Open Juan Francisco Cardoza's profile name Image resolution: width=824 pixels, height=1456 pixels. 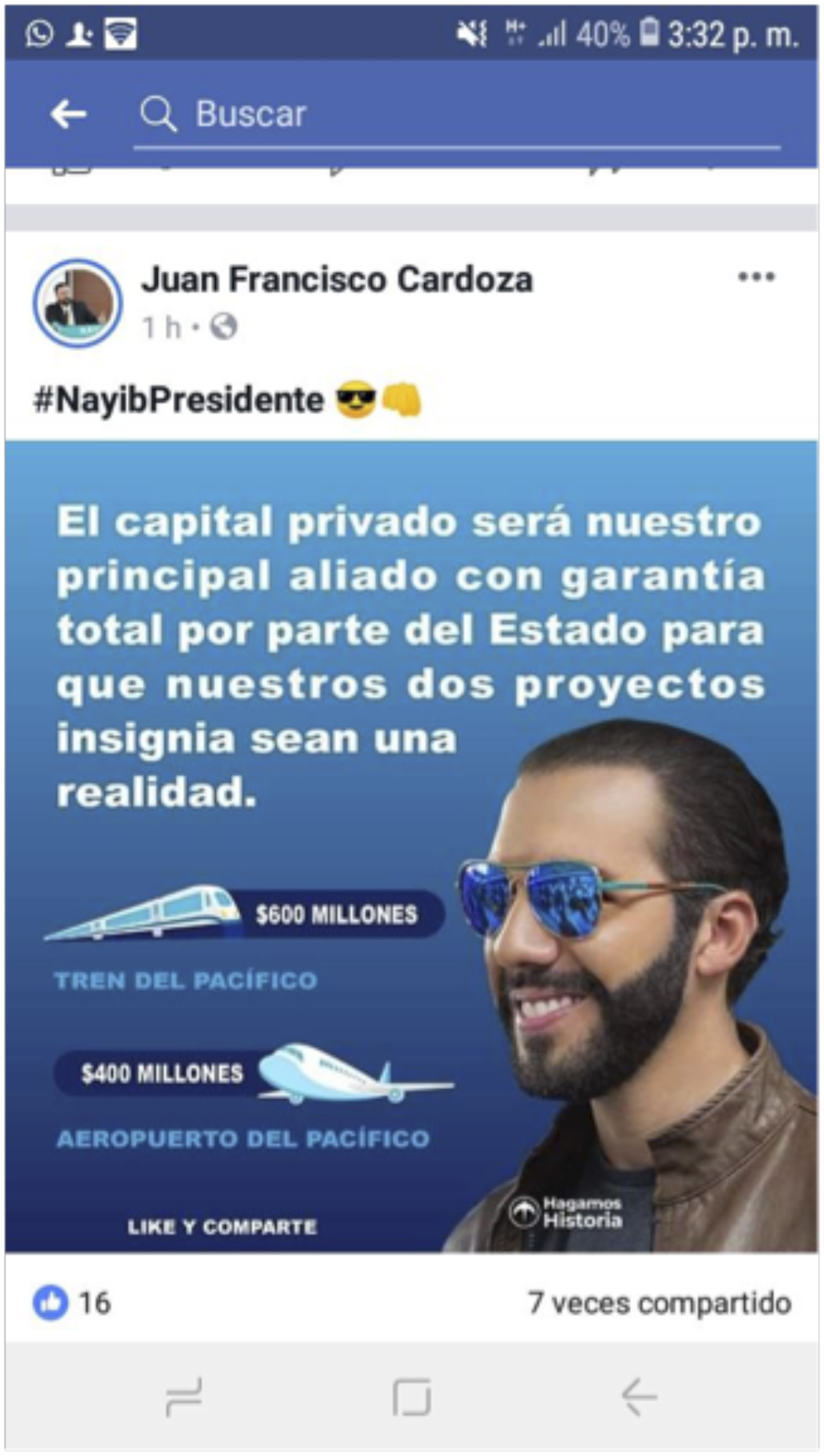(x=337, y=280)
